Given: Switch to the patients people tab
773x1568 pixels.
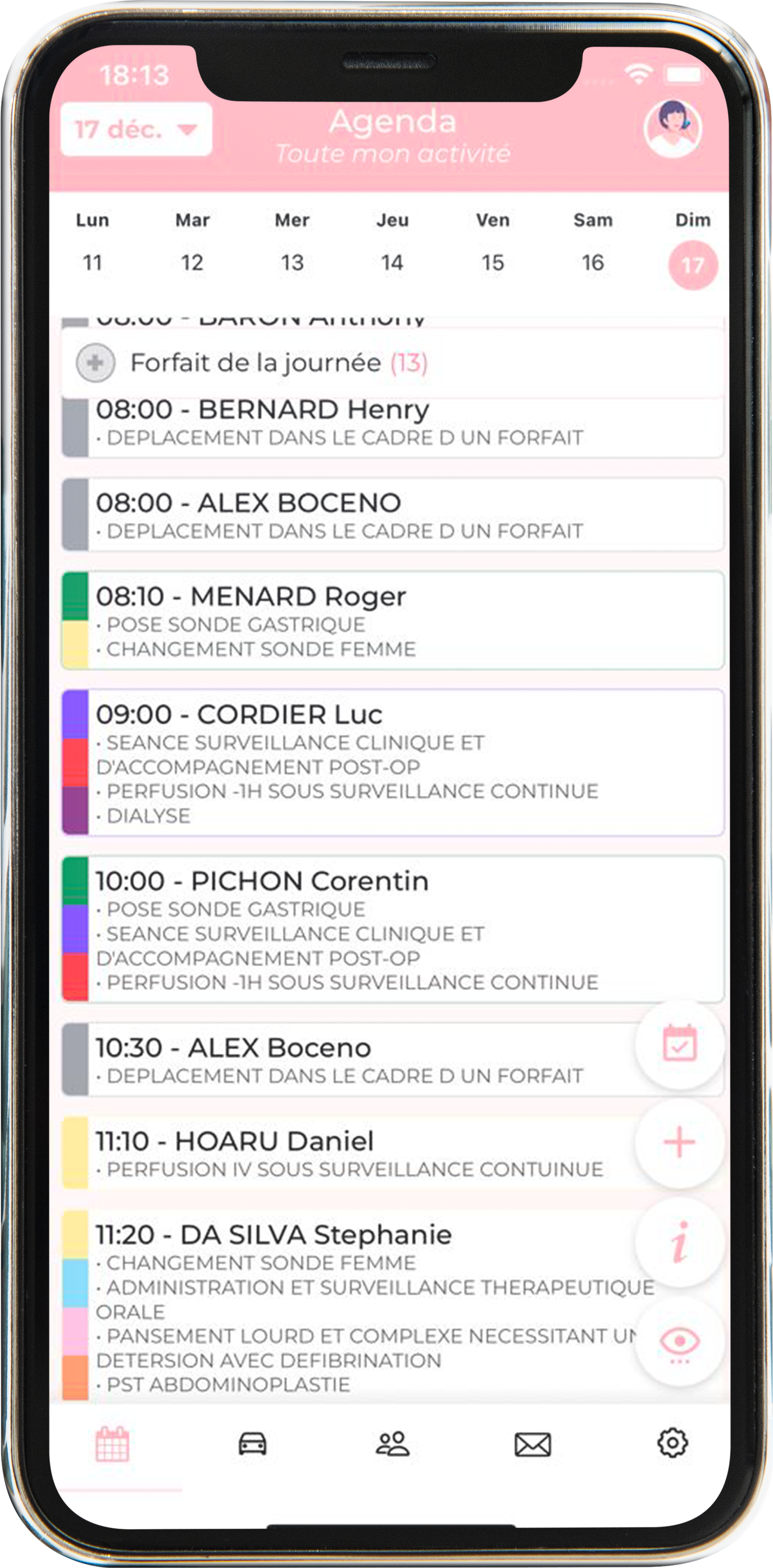Looking at the screenshot, I should pyautogui.click(x=393, y=1444).
